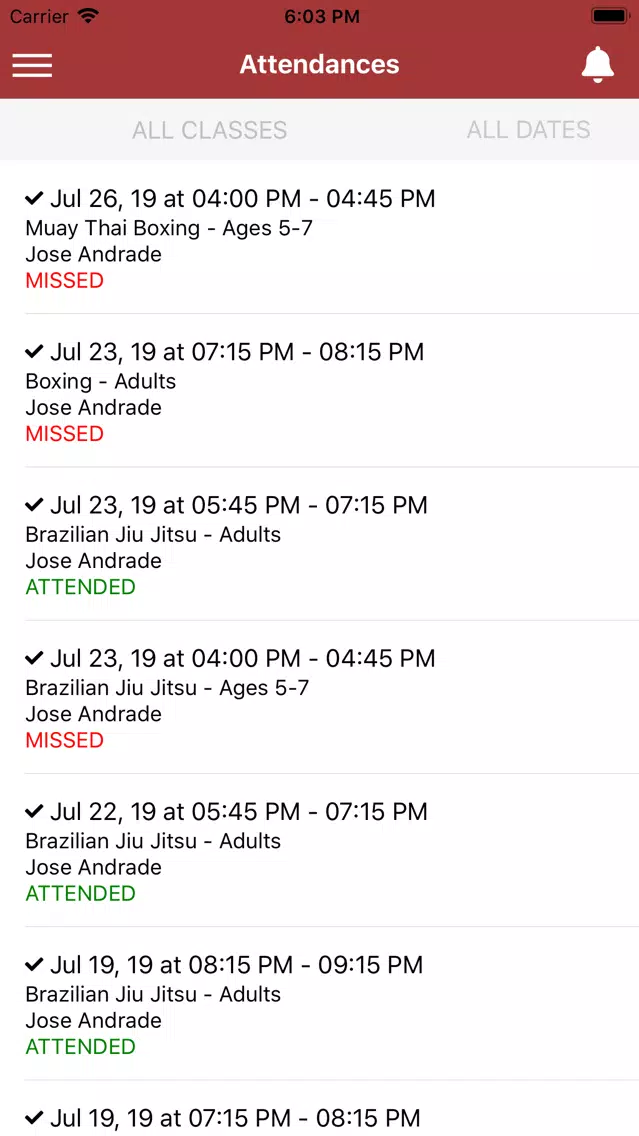View the Jul 22 Brazilian Jiu Jitsu attendance
The image size is (639, 1136).
(320, 851)
